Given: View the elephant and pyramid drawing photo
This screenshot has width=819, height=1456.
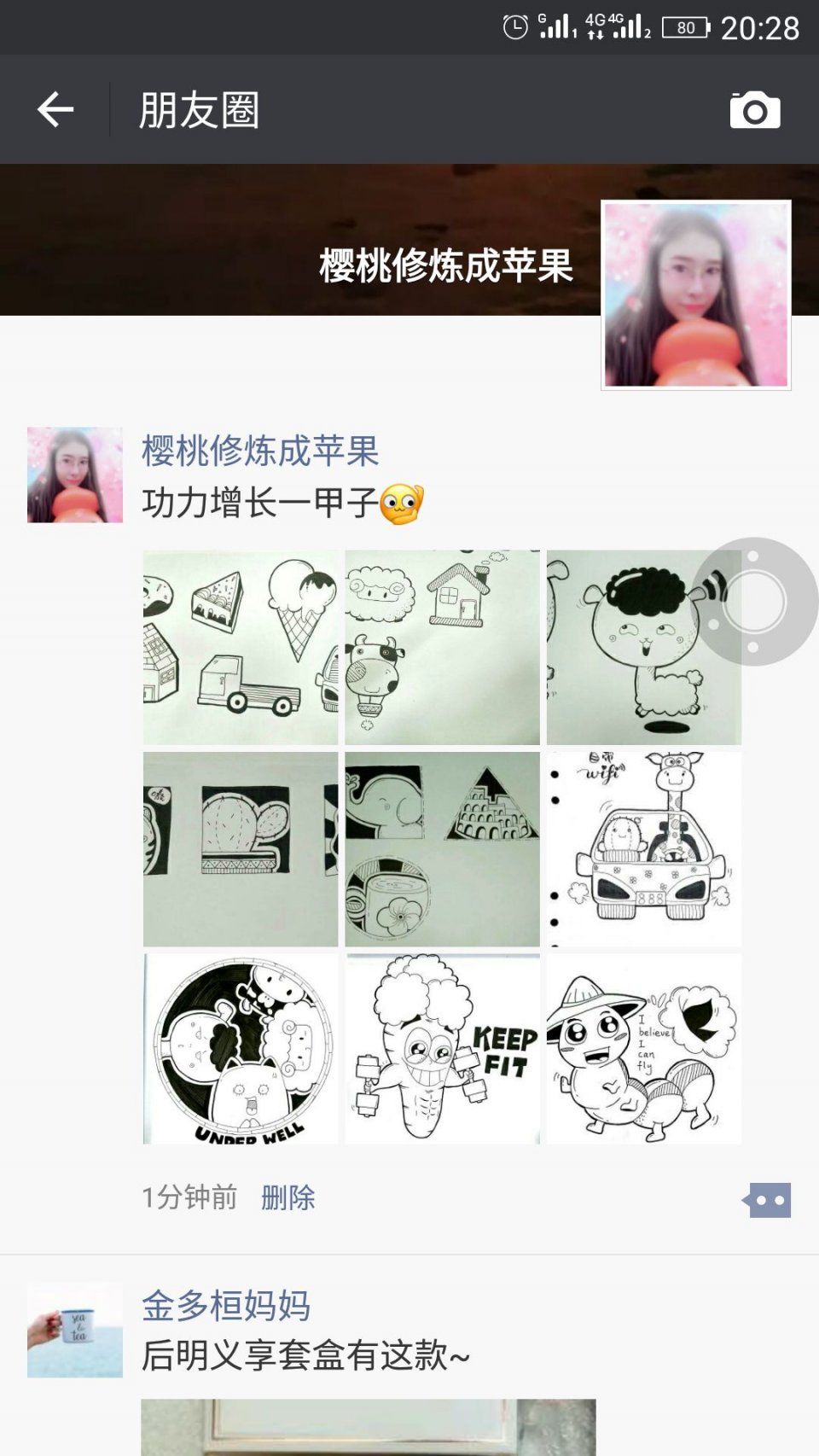Looking at the screenshot, I should click(x=442, y=848).
